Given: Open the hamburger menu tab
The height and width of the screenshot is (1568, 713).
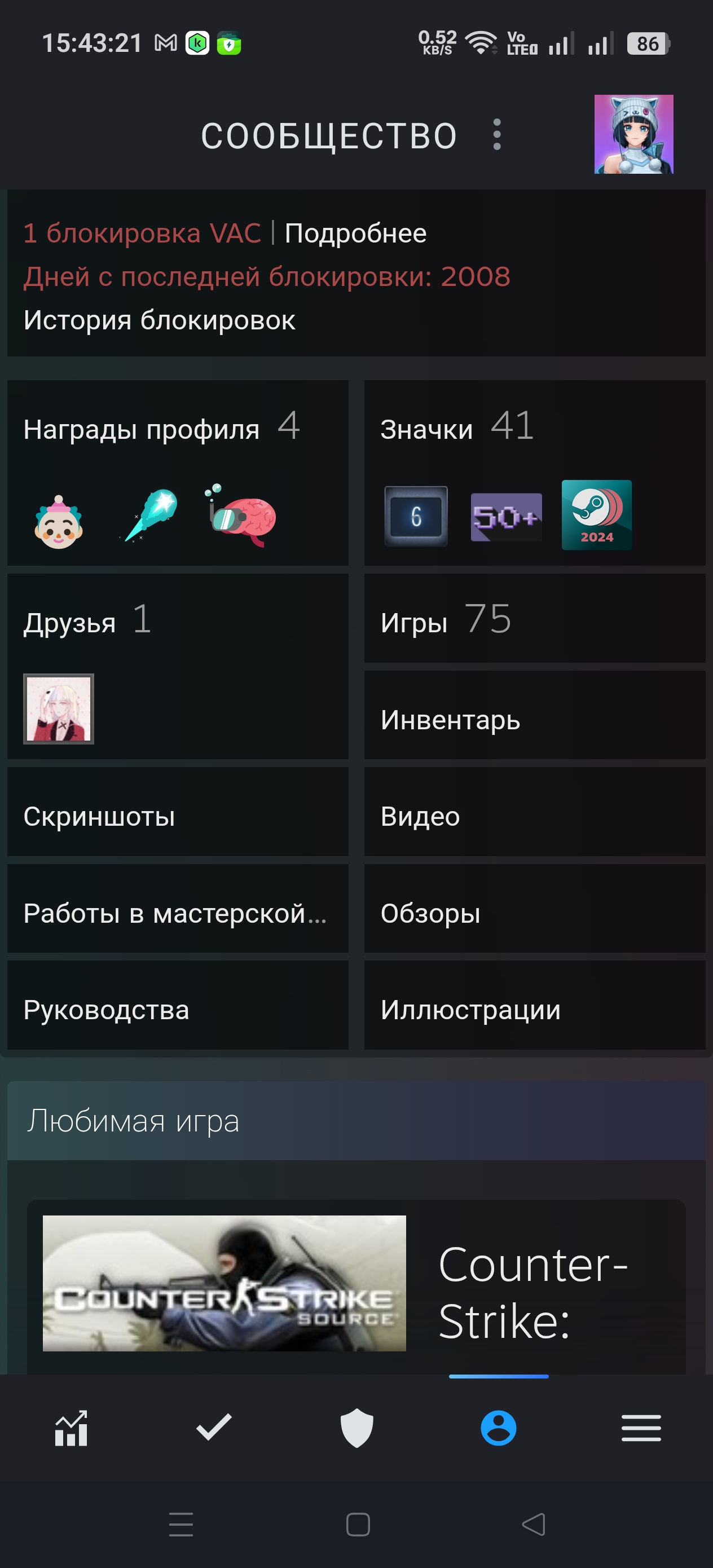Looking at the screenshot, I should [641, 1428].
